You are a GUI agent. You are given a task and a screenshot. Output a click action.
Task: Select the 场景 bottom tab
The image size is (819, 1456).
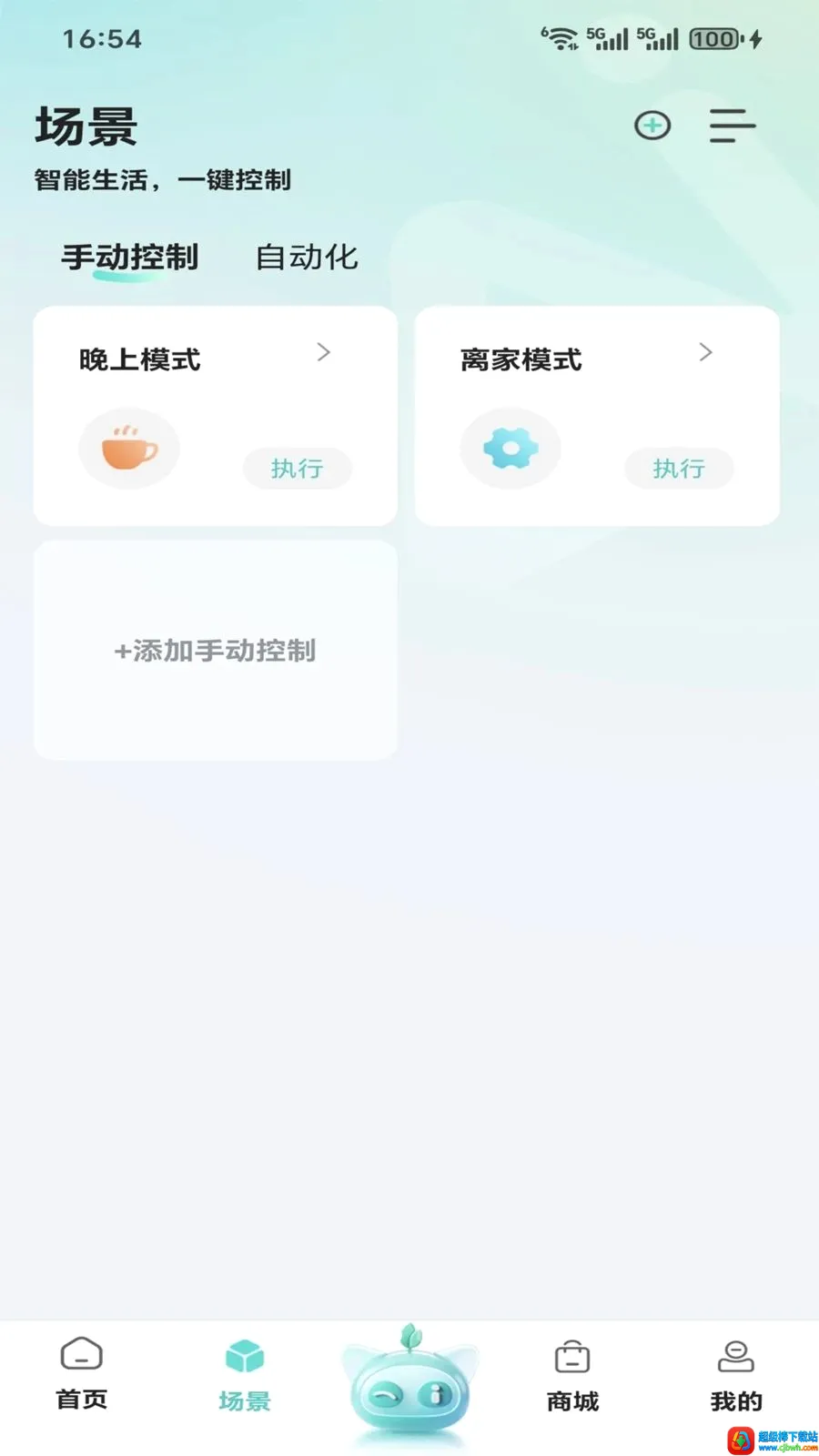(245, 1374)
